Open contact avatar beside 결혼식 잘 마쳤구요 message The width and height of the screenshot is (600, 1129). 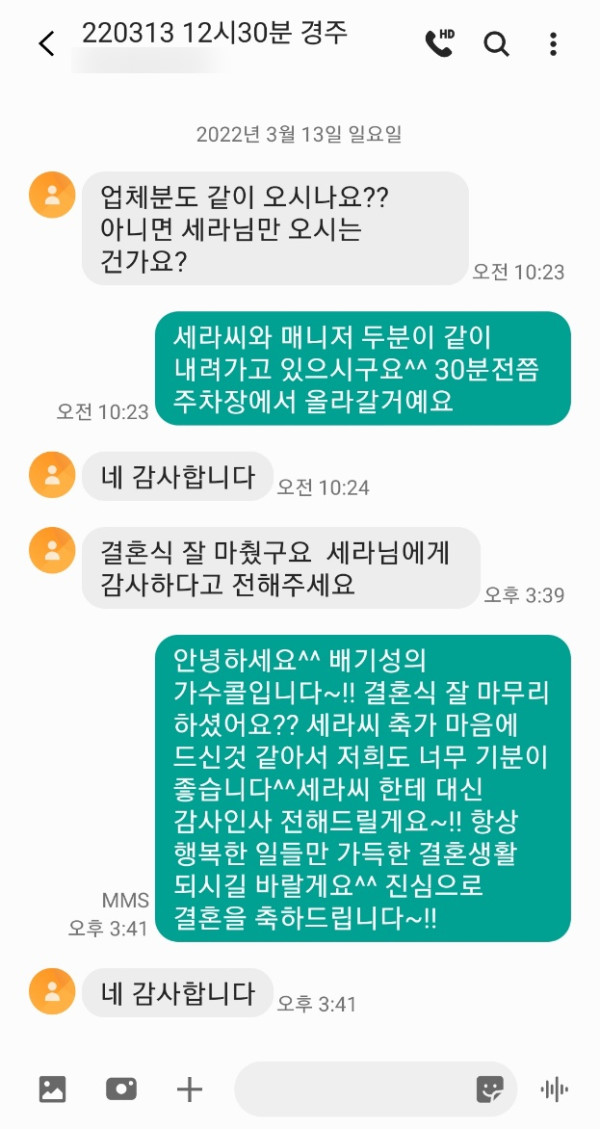(52, 550)
